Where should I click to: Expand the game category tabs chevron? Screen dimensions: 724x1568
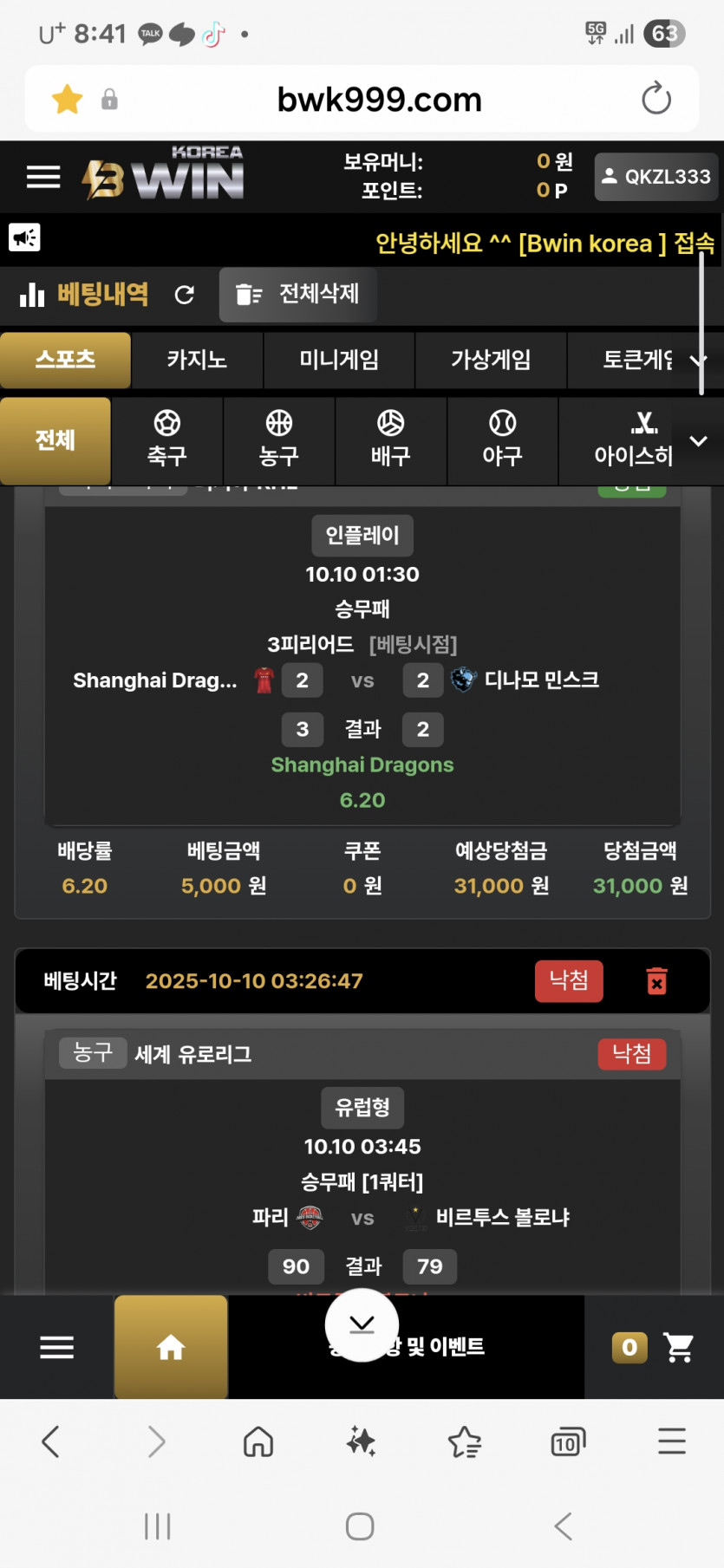[x=699, y=360]
